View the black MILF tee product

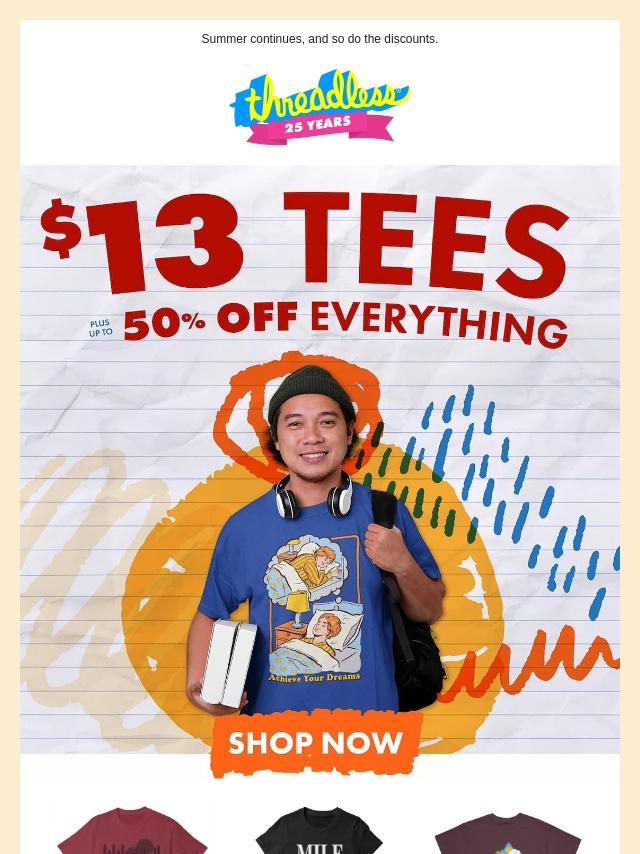pos(319,833)
